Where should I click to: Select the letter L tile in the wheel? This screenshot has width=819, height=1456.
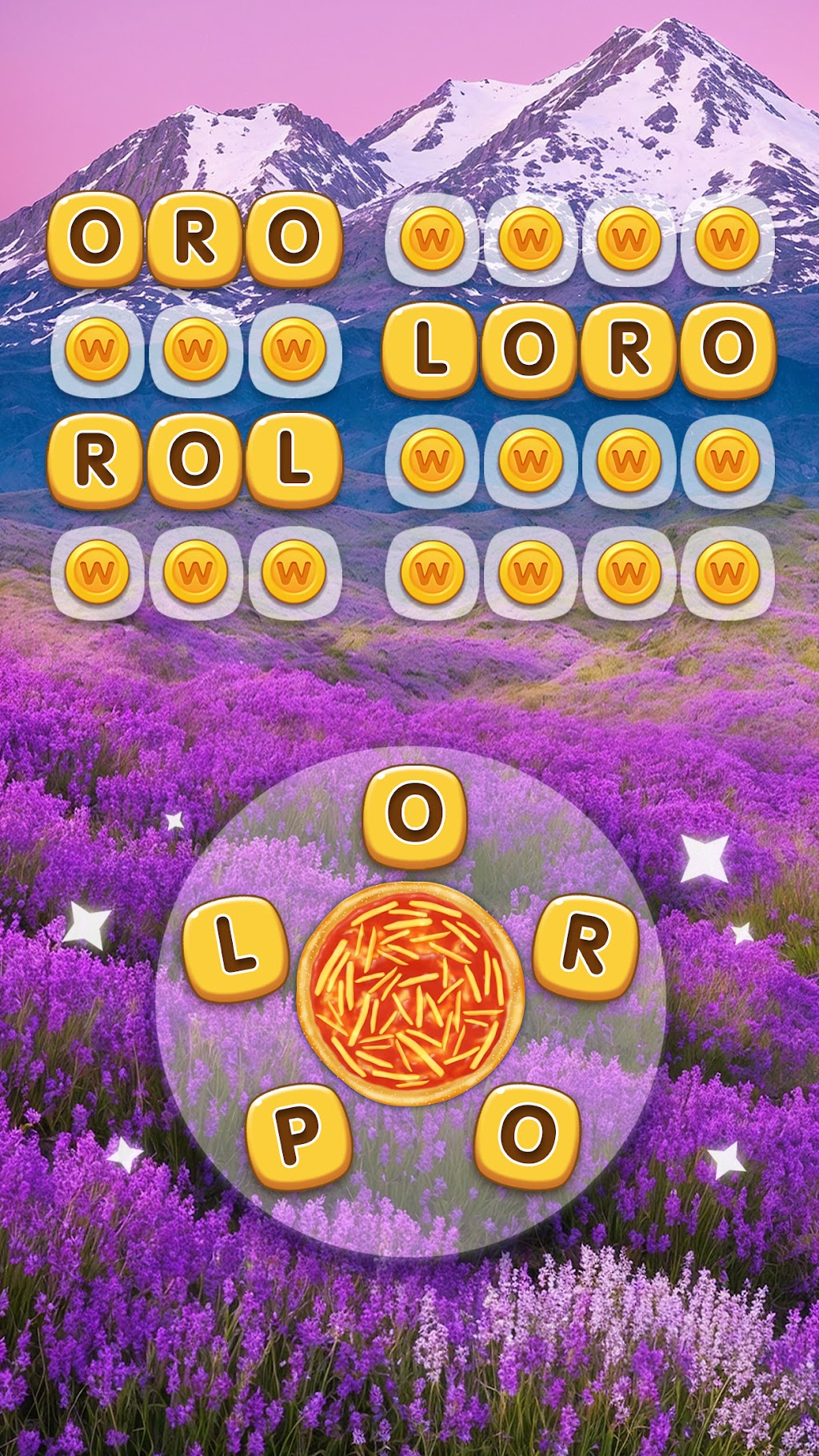[x=235, y=949]
